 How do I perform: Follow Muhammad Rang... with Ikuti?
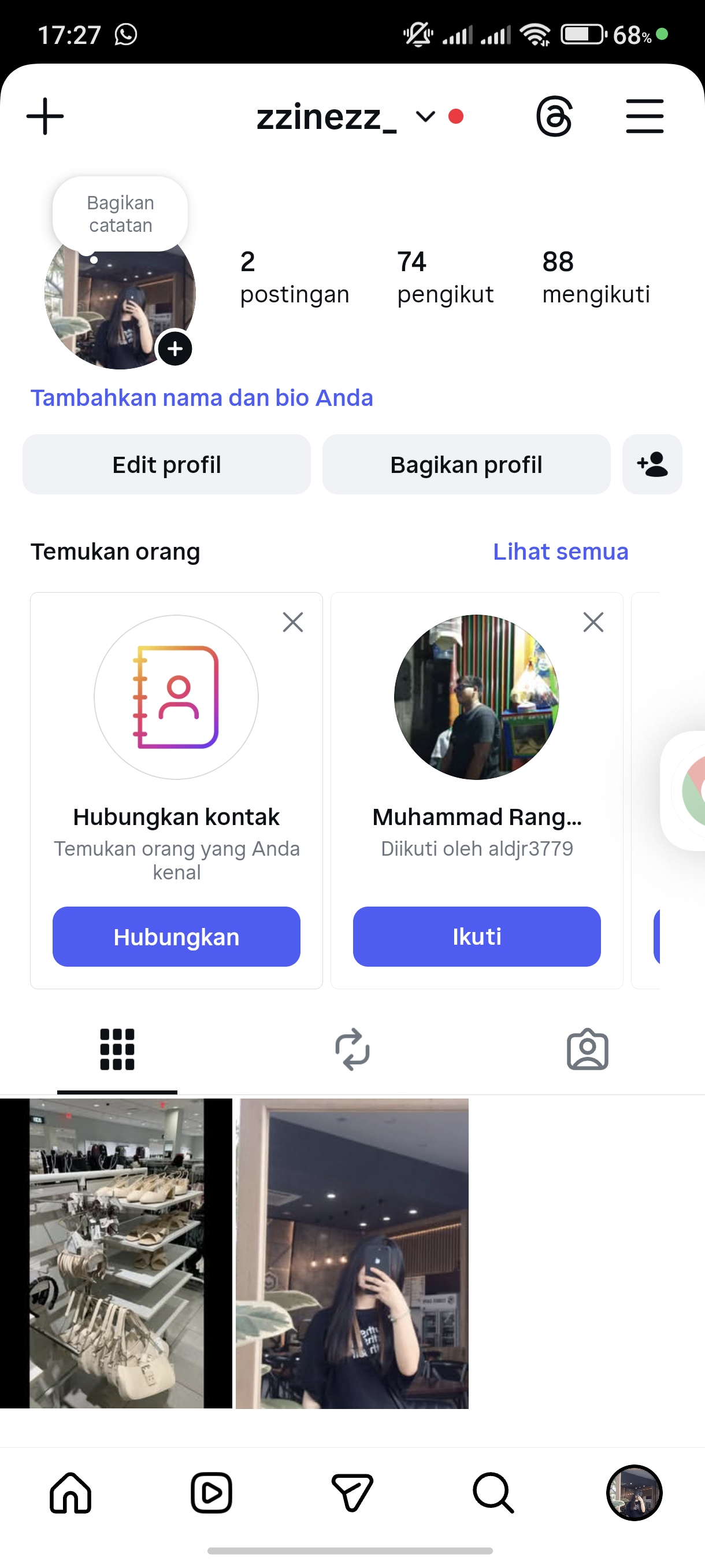[476, 937]
